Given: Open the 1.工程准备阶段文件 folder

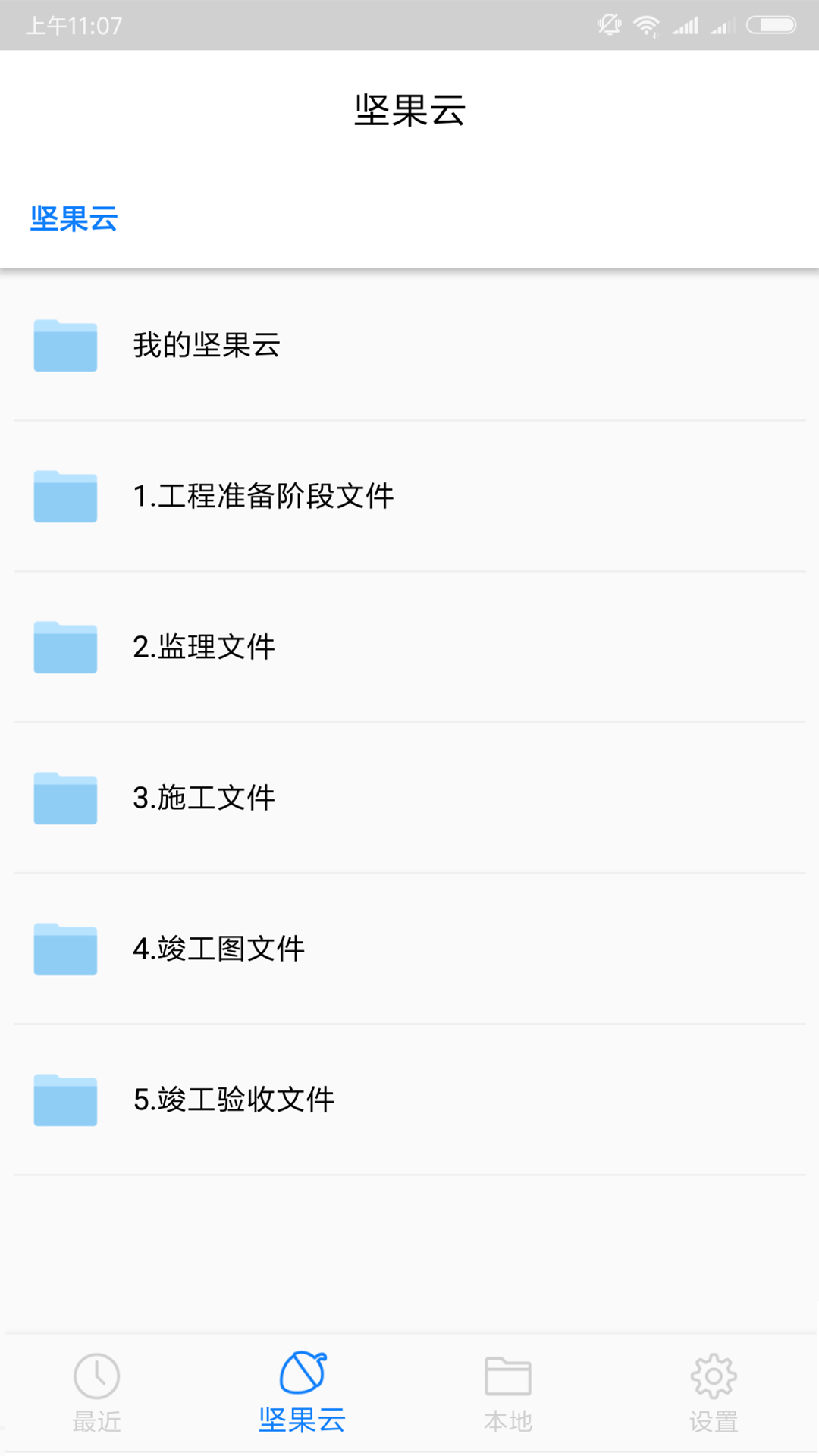Looking at the screenshot, I should pos(264,497).
